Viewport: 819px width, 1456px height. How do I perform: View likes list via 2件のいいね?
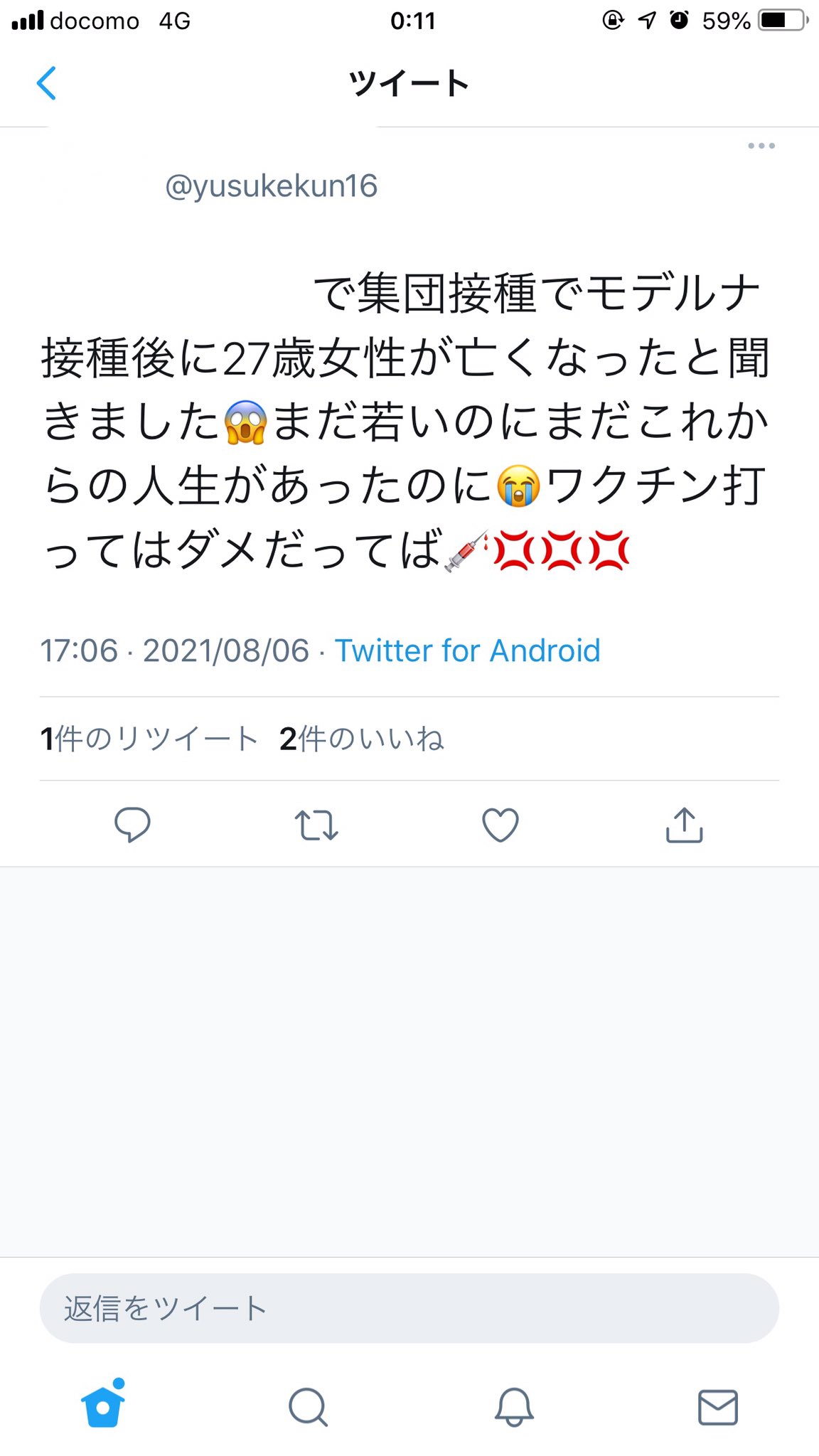click(x=361, y=739)
